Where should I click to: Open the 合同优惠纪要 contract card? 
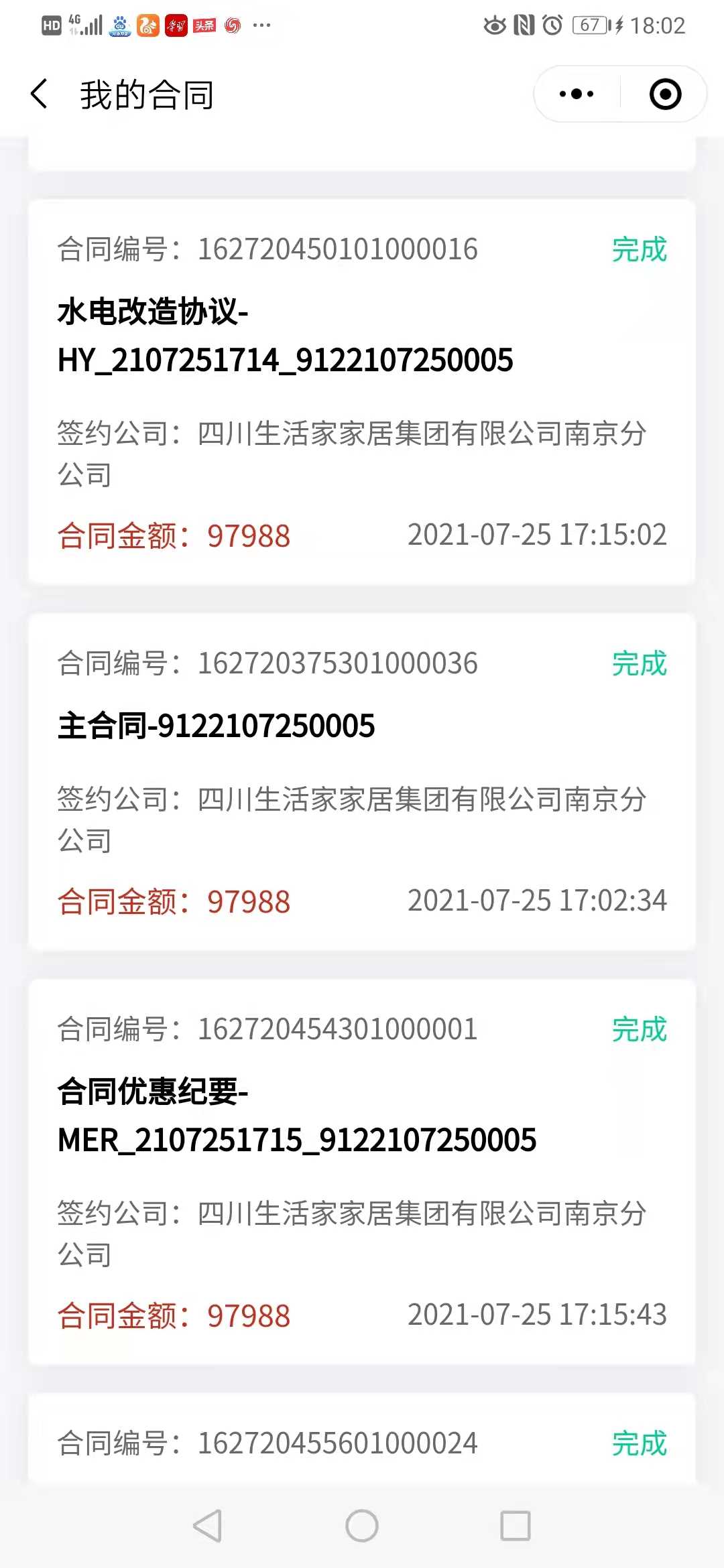[362, 1171]
